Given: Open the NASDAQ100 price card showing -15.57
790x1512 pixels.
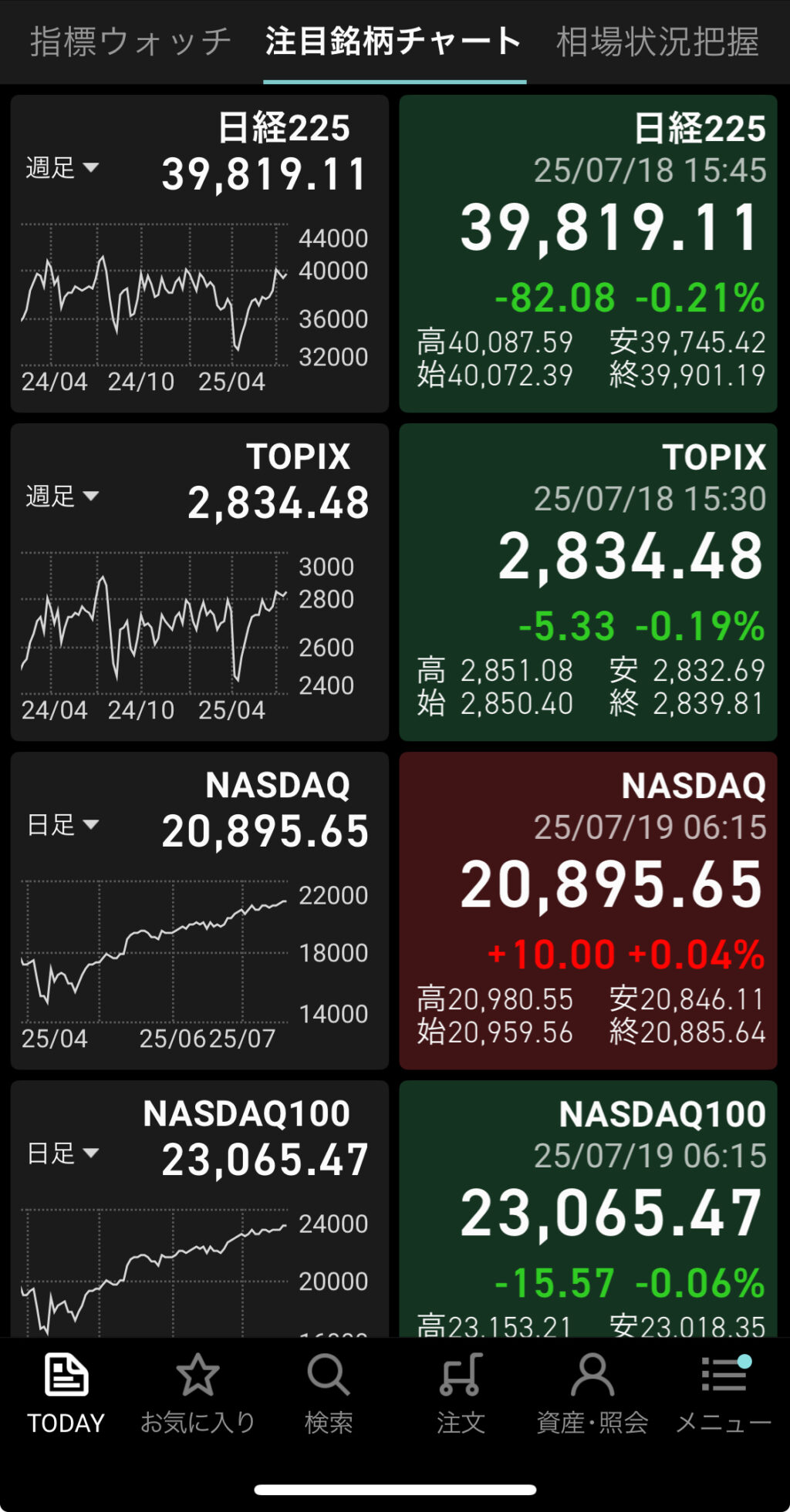Looking at the screenshot, I should (588, 1209).
